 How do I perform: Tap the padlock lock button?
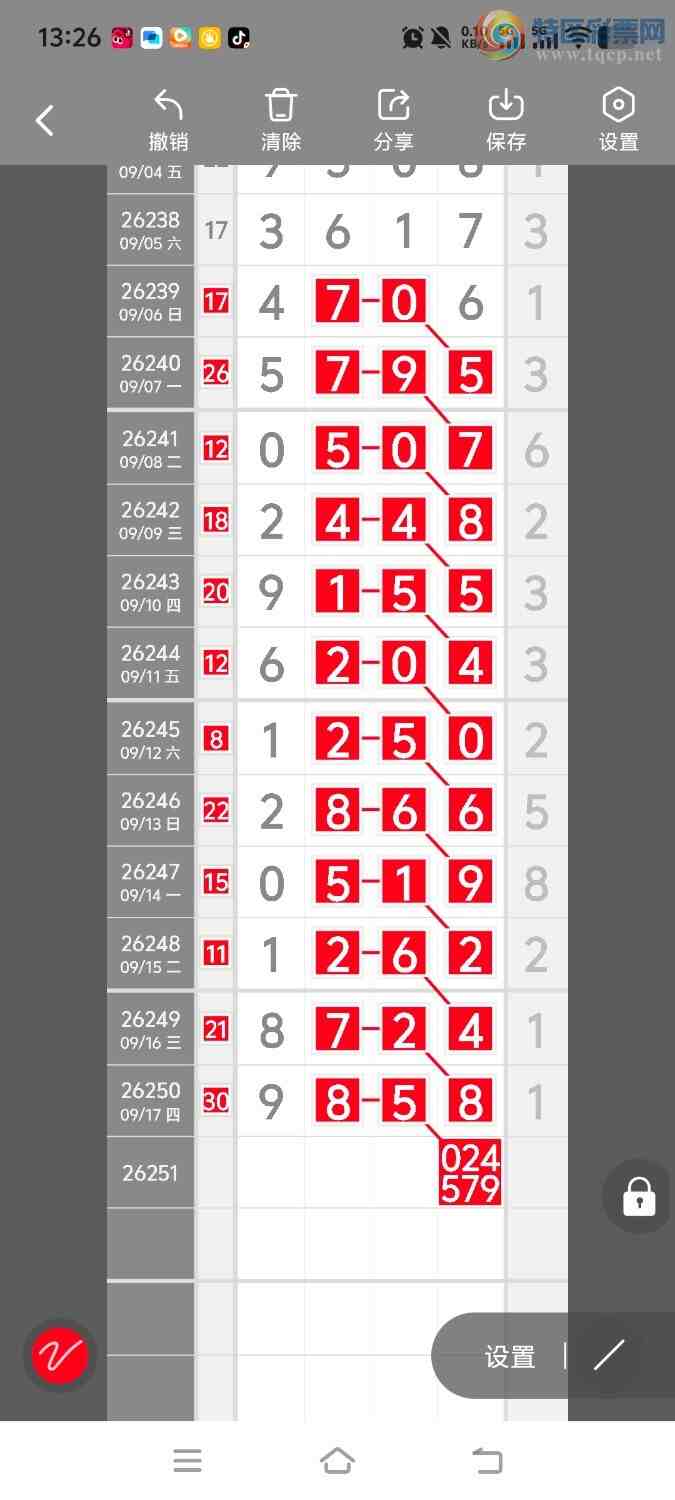(x=639, y=1196)
